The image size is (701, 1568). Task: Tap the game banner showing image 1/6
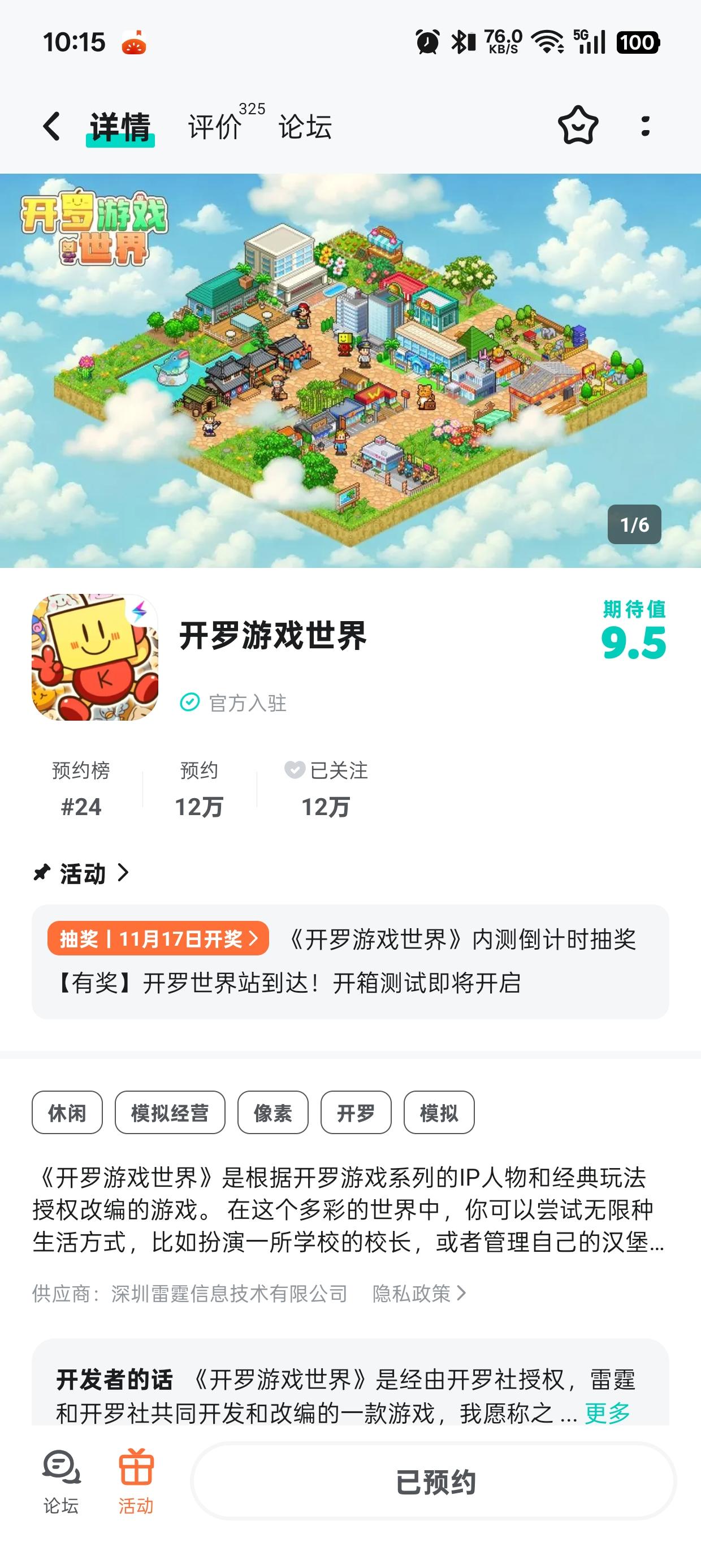click(x=350, y=371)
